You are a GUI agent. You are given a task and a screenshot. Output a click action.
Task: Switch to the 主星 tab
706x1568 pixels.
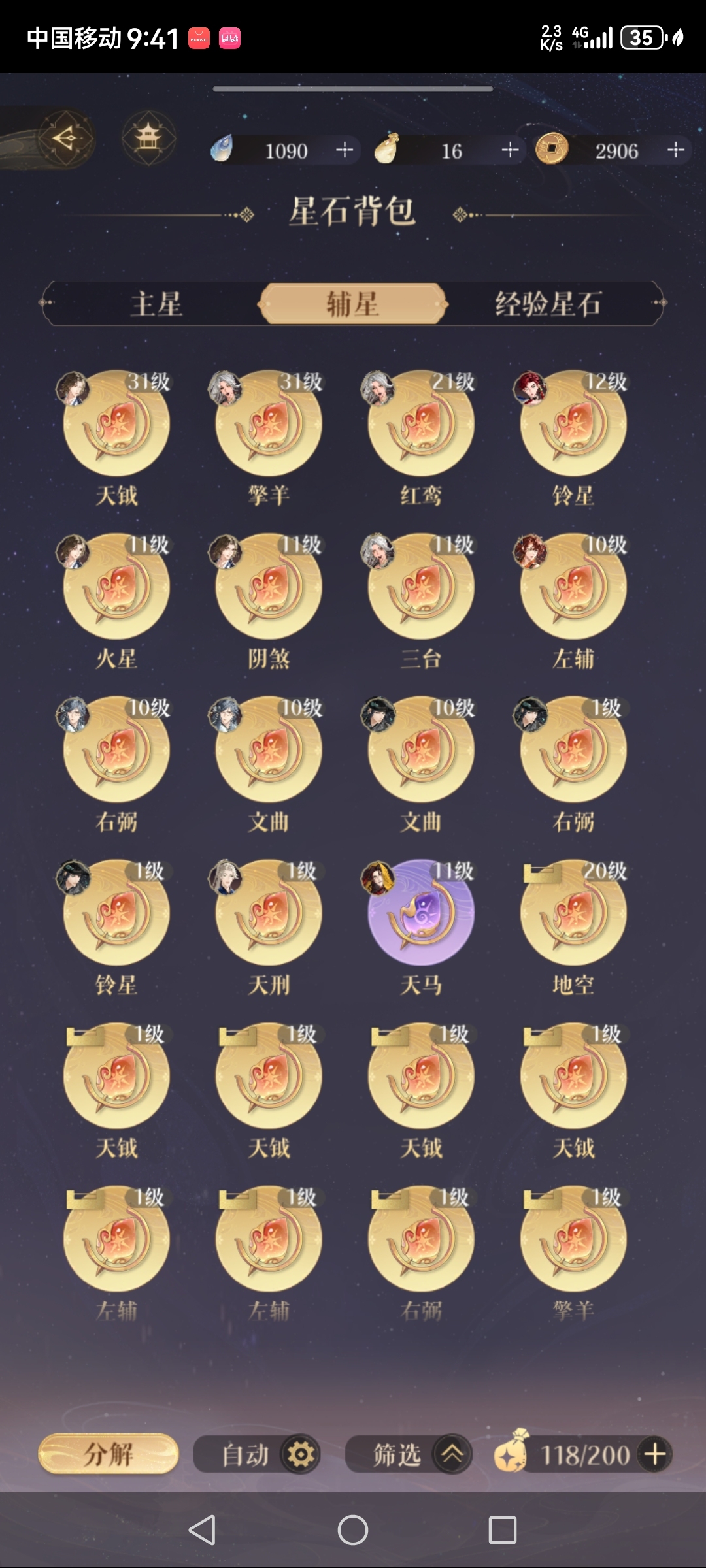[x=156, y=304]
